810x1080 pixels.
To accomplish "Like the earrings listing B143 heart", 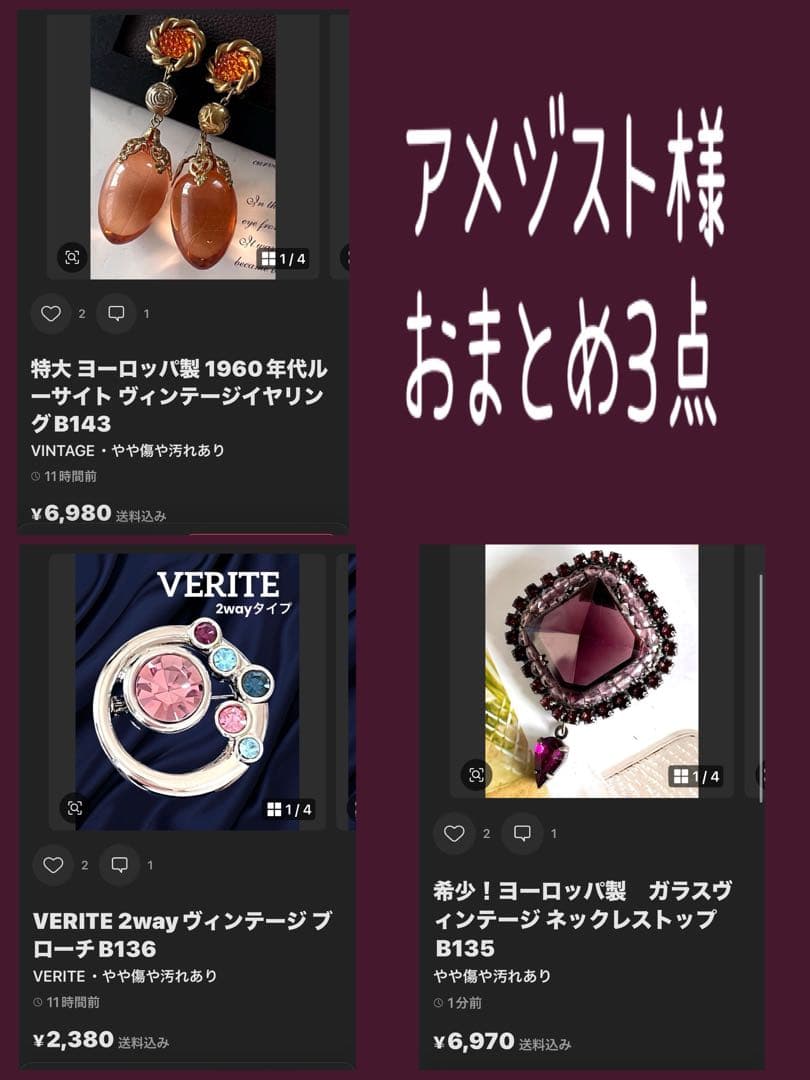I will (x=52, y=313).
